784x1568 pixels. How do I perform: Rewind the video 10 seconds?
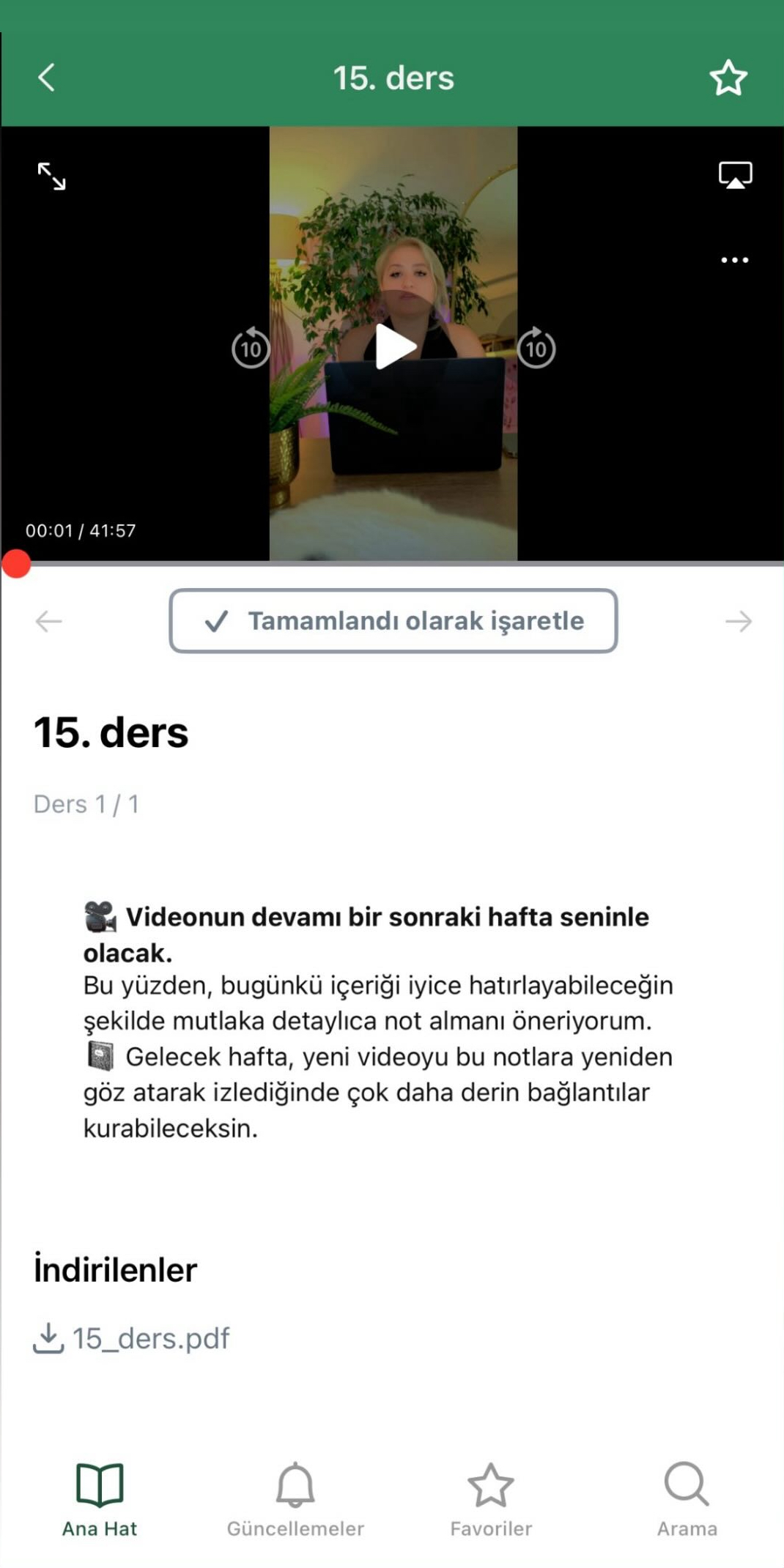(251, 348)
